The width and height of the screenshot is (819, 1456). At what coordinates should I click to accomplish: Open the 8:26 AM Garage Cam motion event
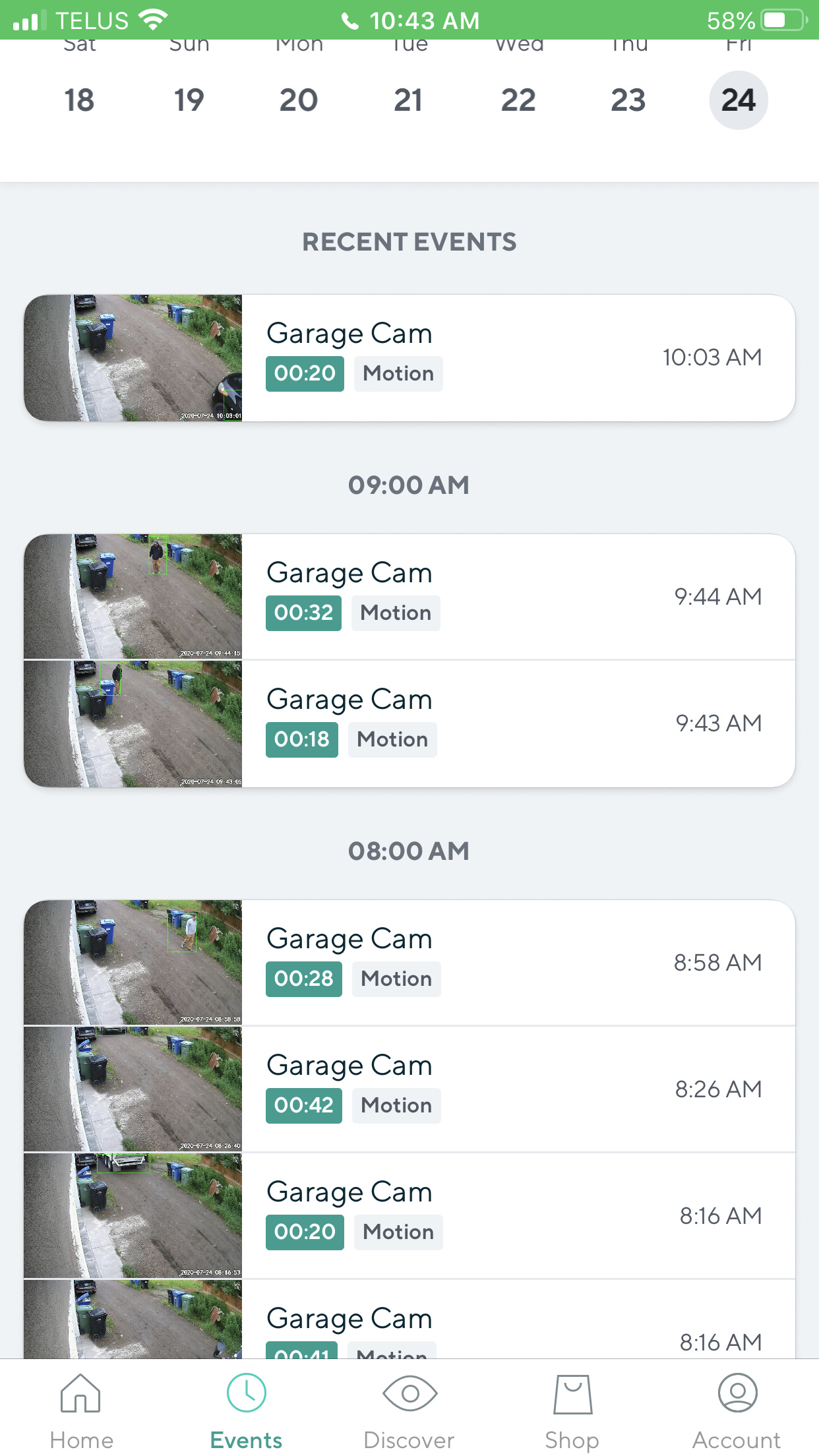click(x=409, y=1089)
